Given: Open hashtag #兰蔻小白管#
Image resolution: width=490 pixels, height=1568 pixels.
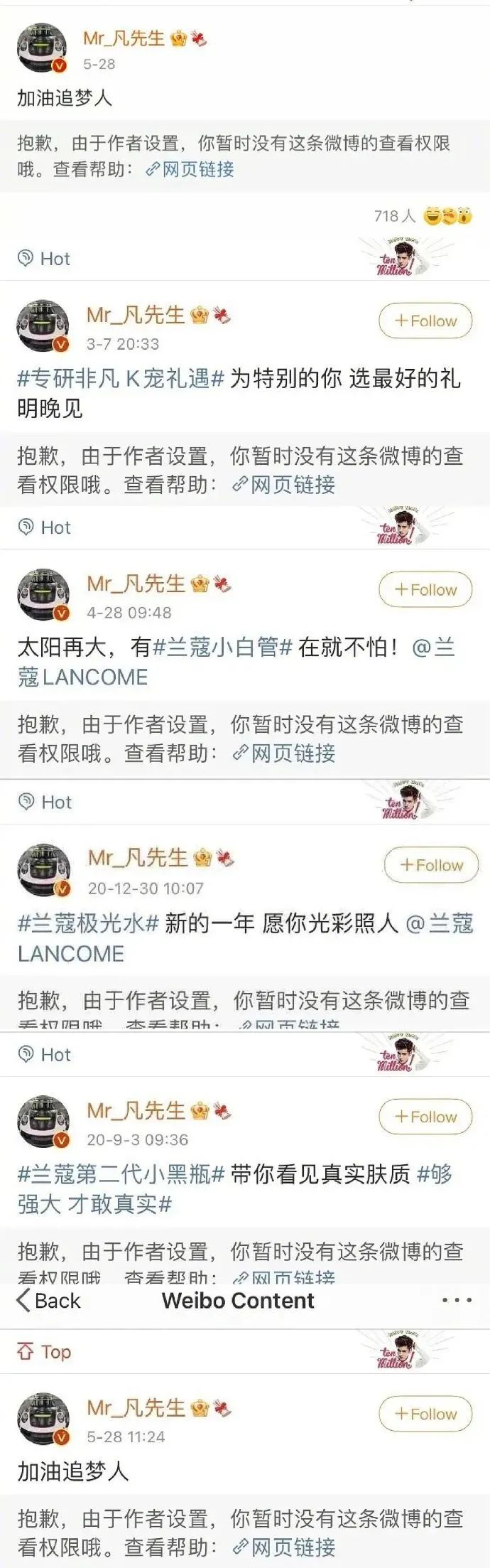Looking at the screenshot, I should tap(223, 647).
